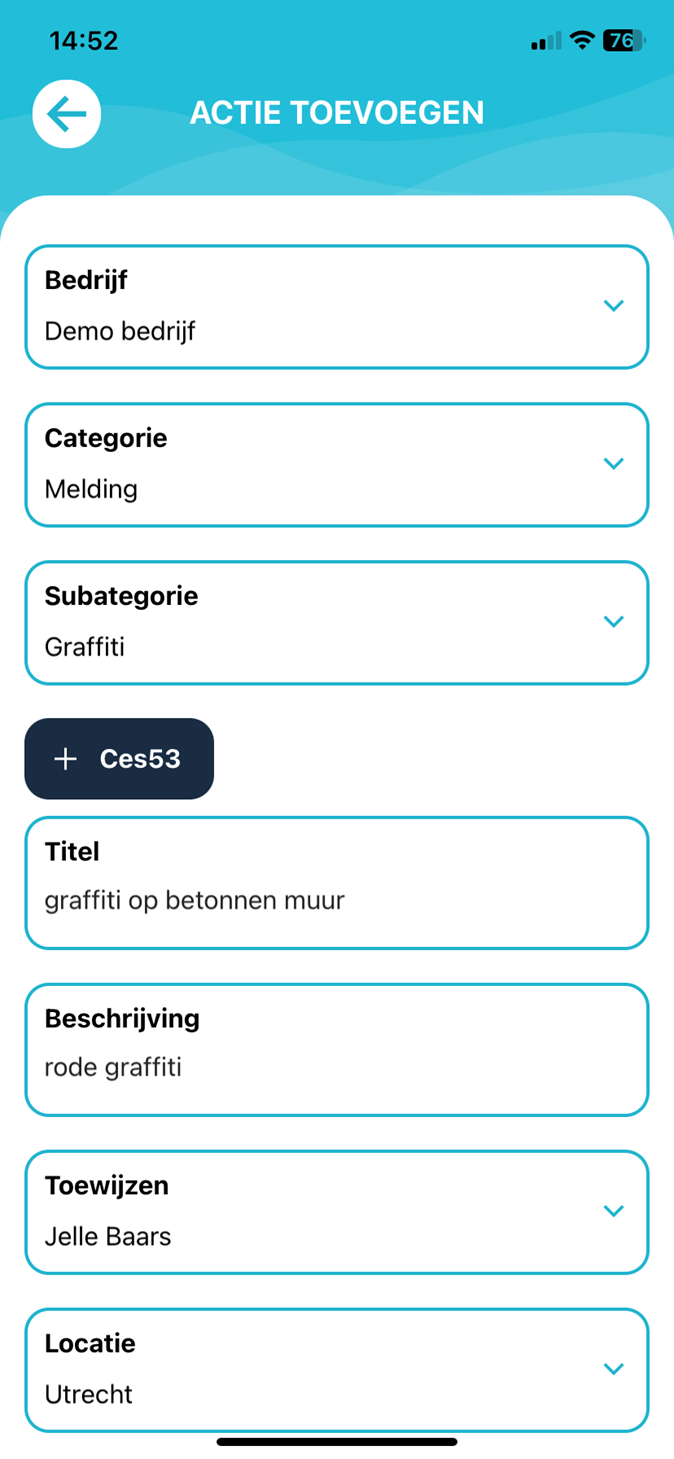Expand the Categorie dropdown showing Melding
Screen dimensions: 674x1459
[x=337, y=465]
